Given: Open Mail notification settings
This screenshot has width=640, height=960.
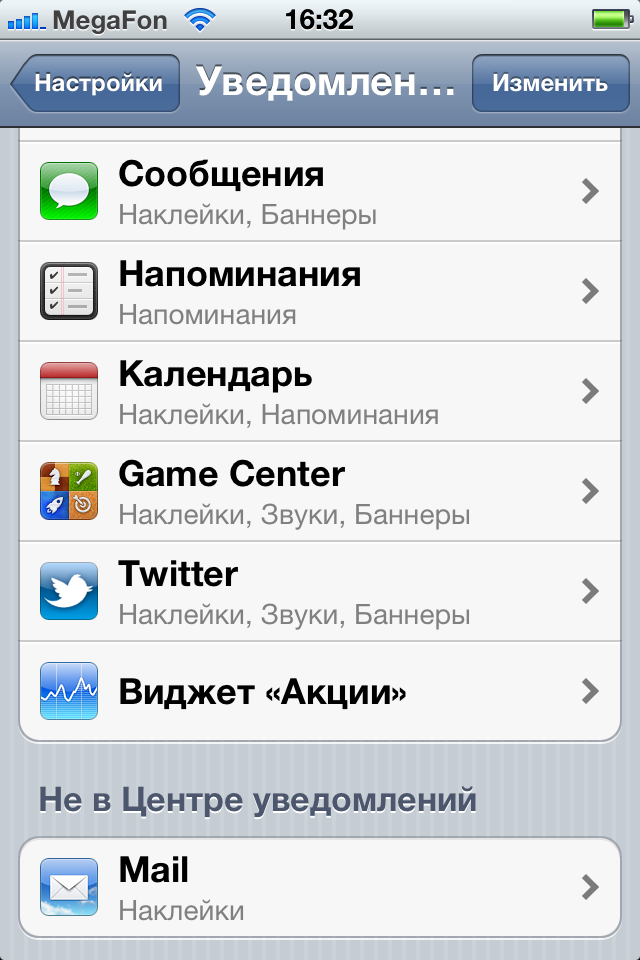Looking at the screenshot, I should [x=320, y=887].
